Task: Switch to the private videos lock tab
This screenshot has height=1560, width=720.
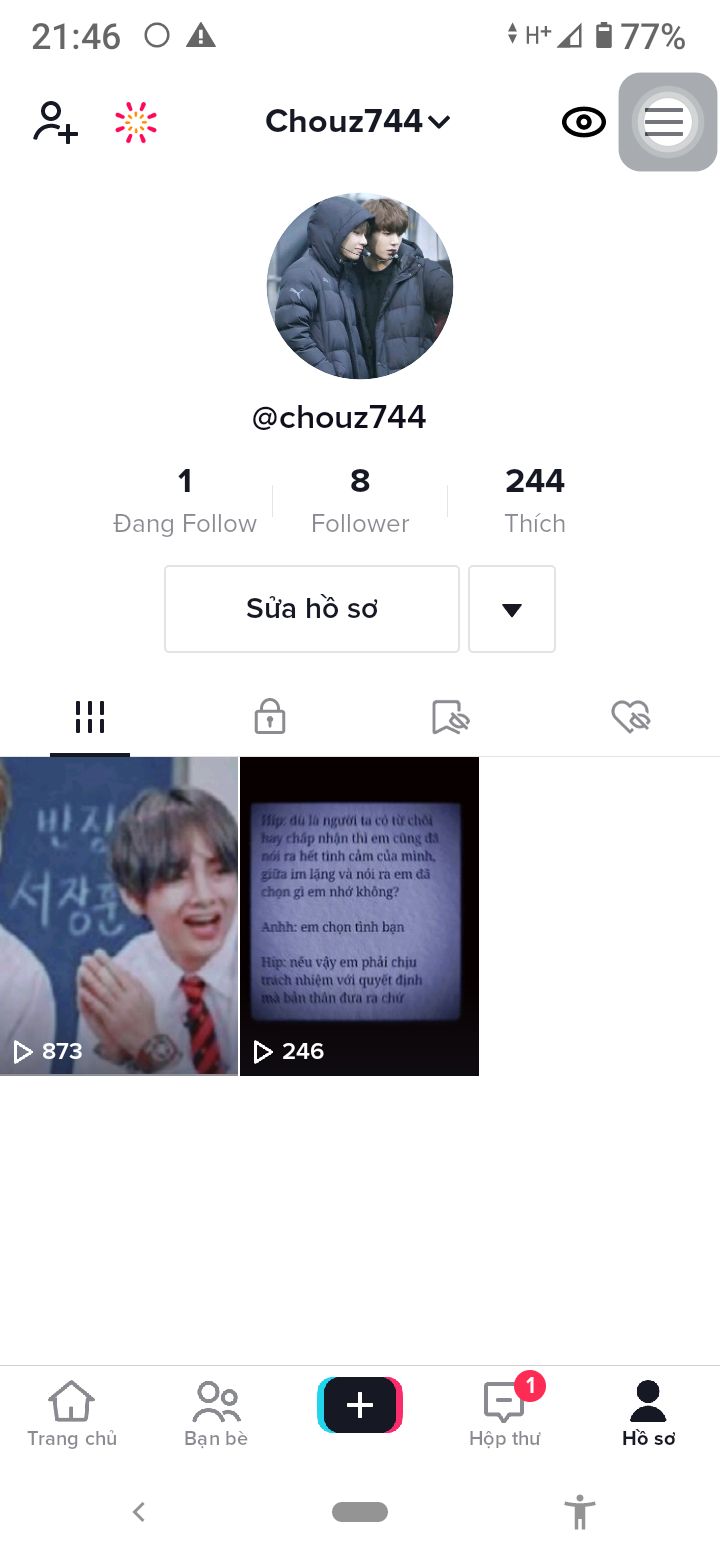Action: click(269, 717)
